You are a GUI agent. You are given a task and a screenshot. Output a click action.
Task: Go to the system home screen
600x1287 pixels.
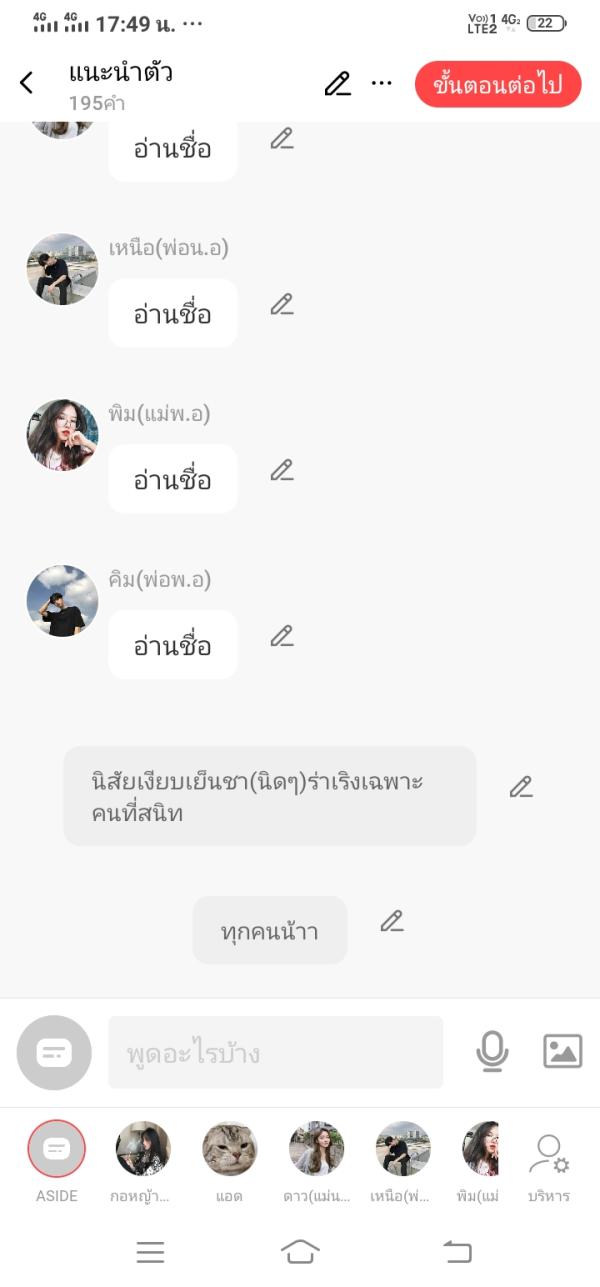click(300, 1251)
